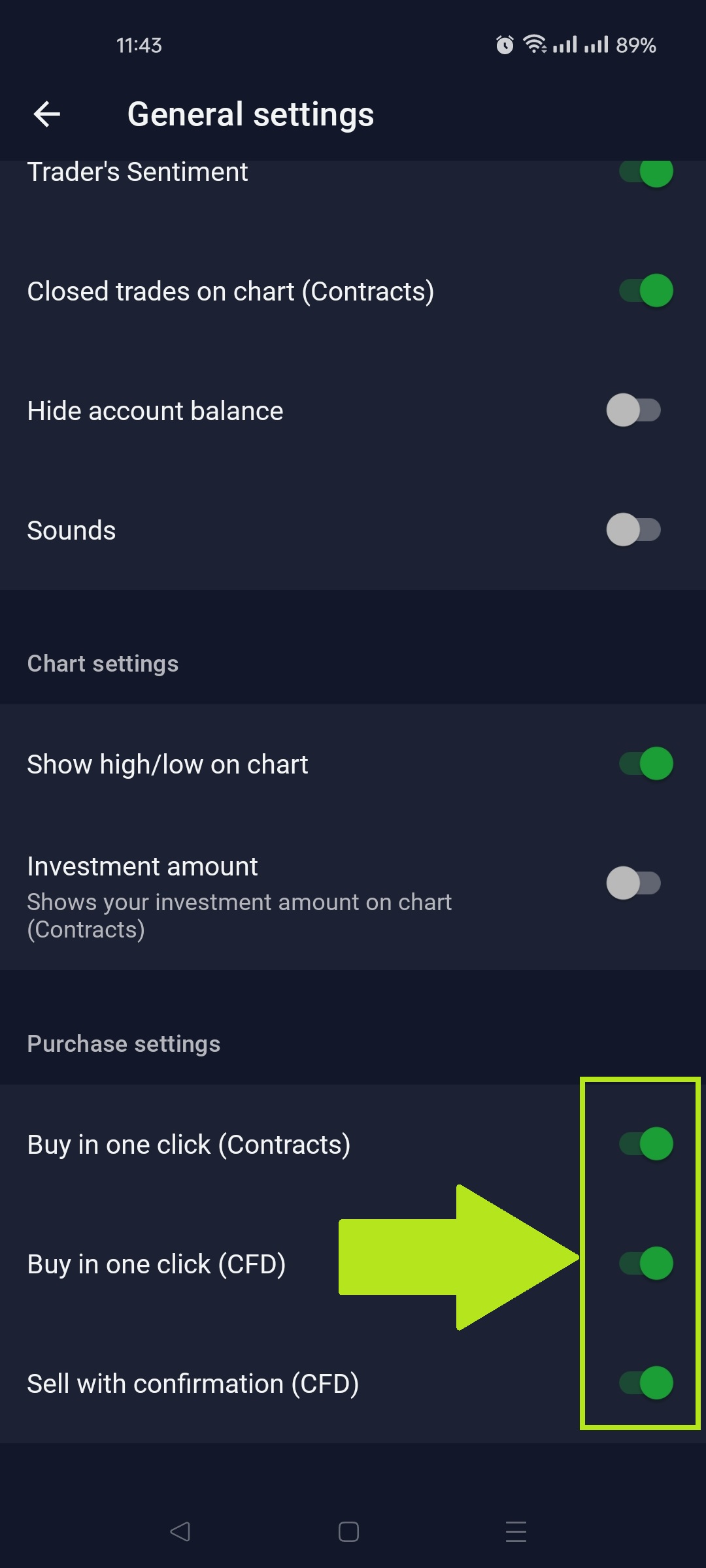The image size is (706, 1568).
Task: Toggle Buy in one click (CFD)
Action: click(x=646, y=1264)
